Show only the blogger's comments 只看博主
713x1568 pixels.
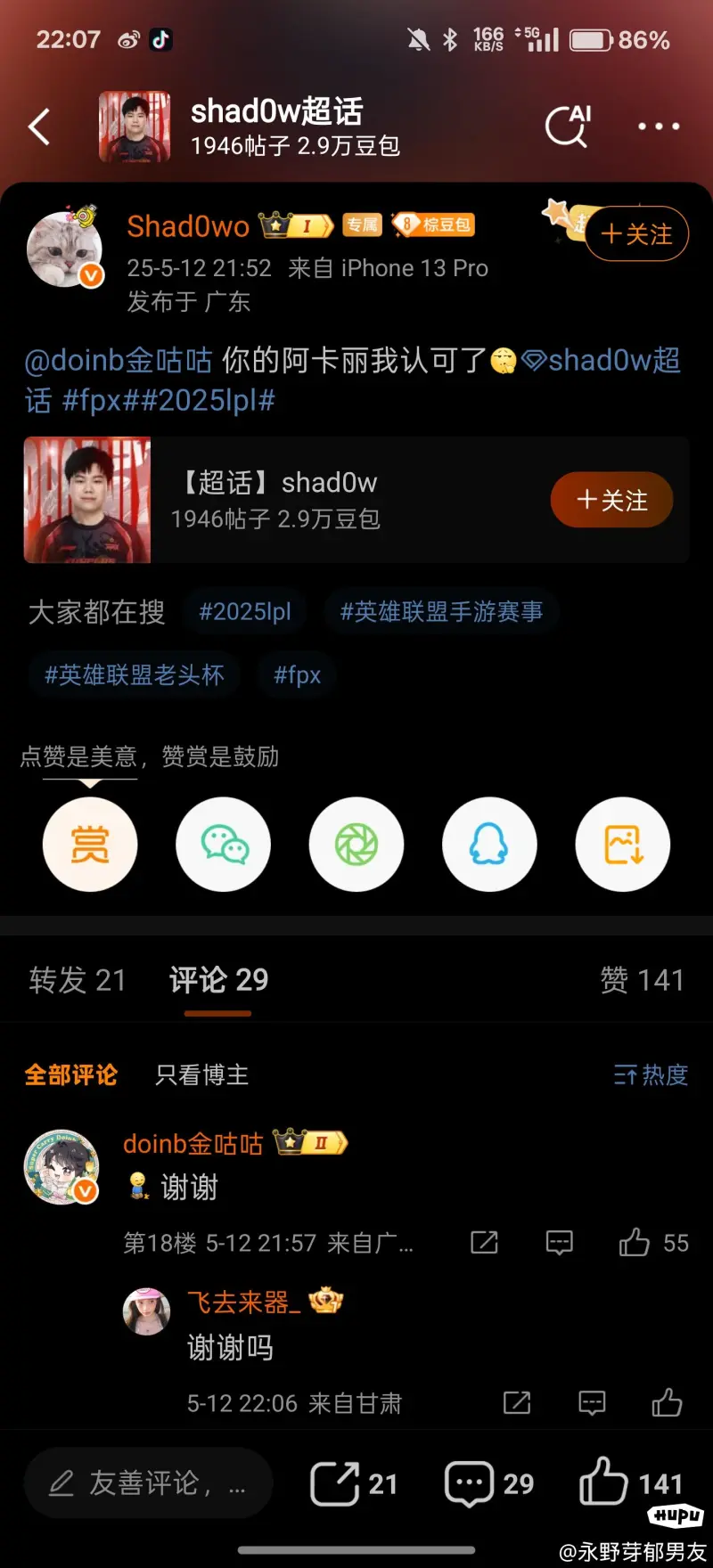(202, 1075)
